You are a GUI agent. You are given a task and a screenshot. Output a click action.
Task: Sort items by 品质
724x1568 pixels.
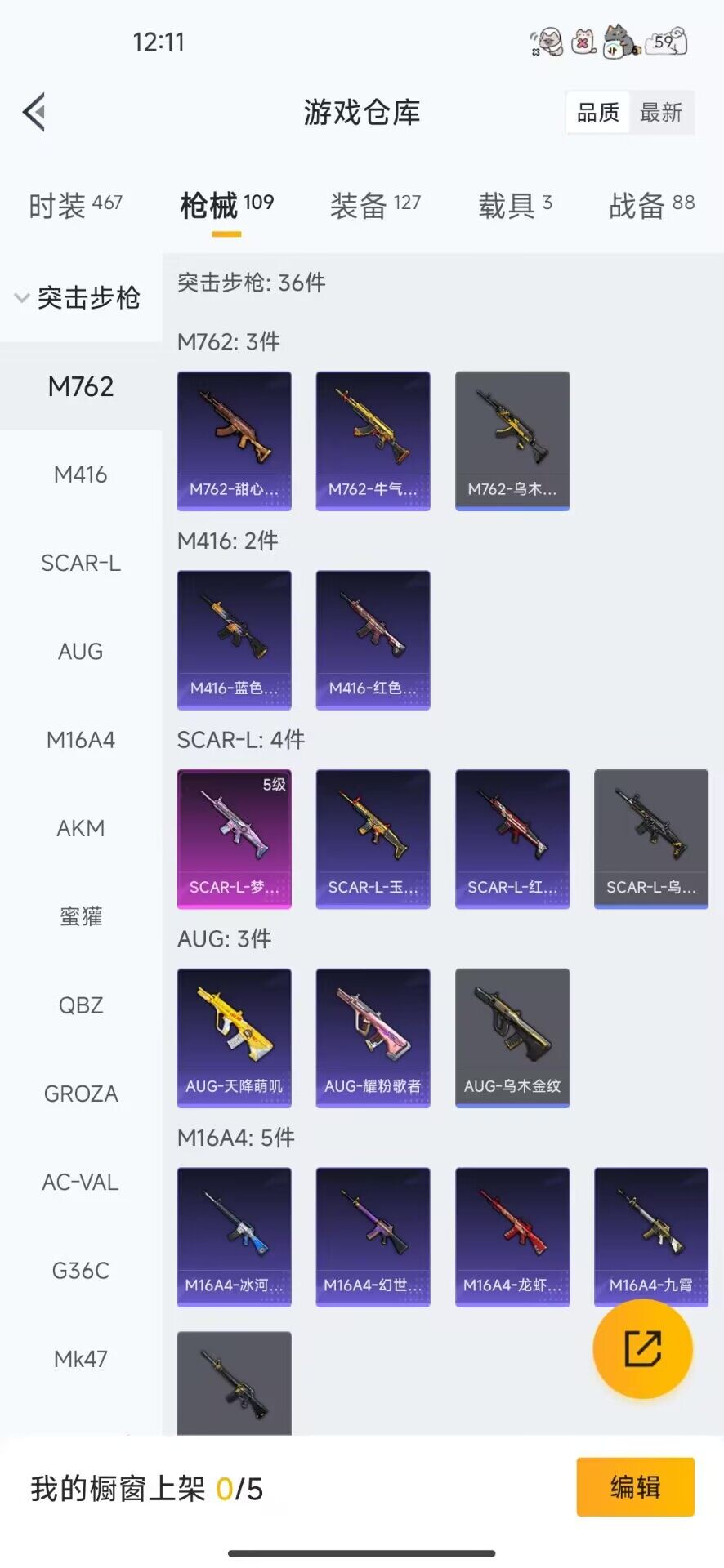(598, 113)
